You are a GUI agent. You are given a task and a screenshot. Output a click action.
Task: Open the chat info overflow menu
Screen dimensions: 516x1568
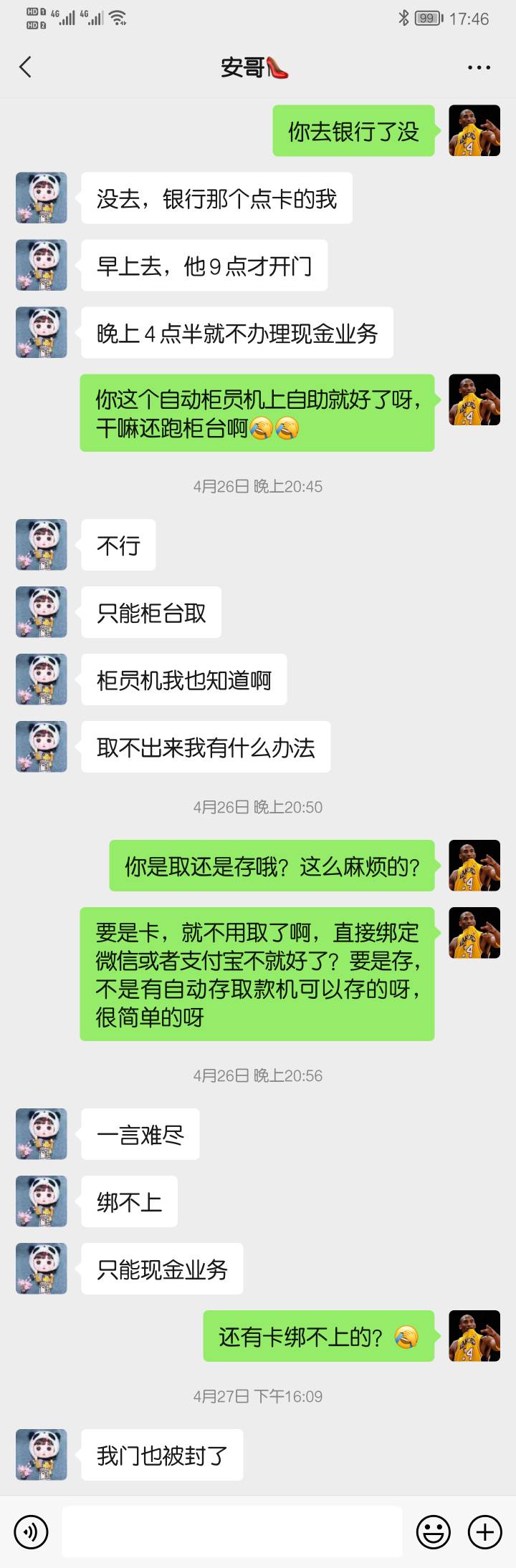478,67
